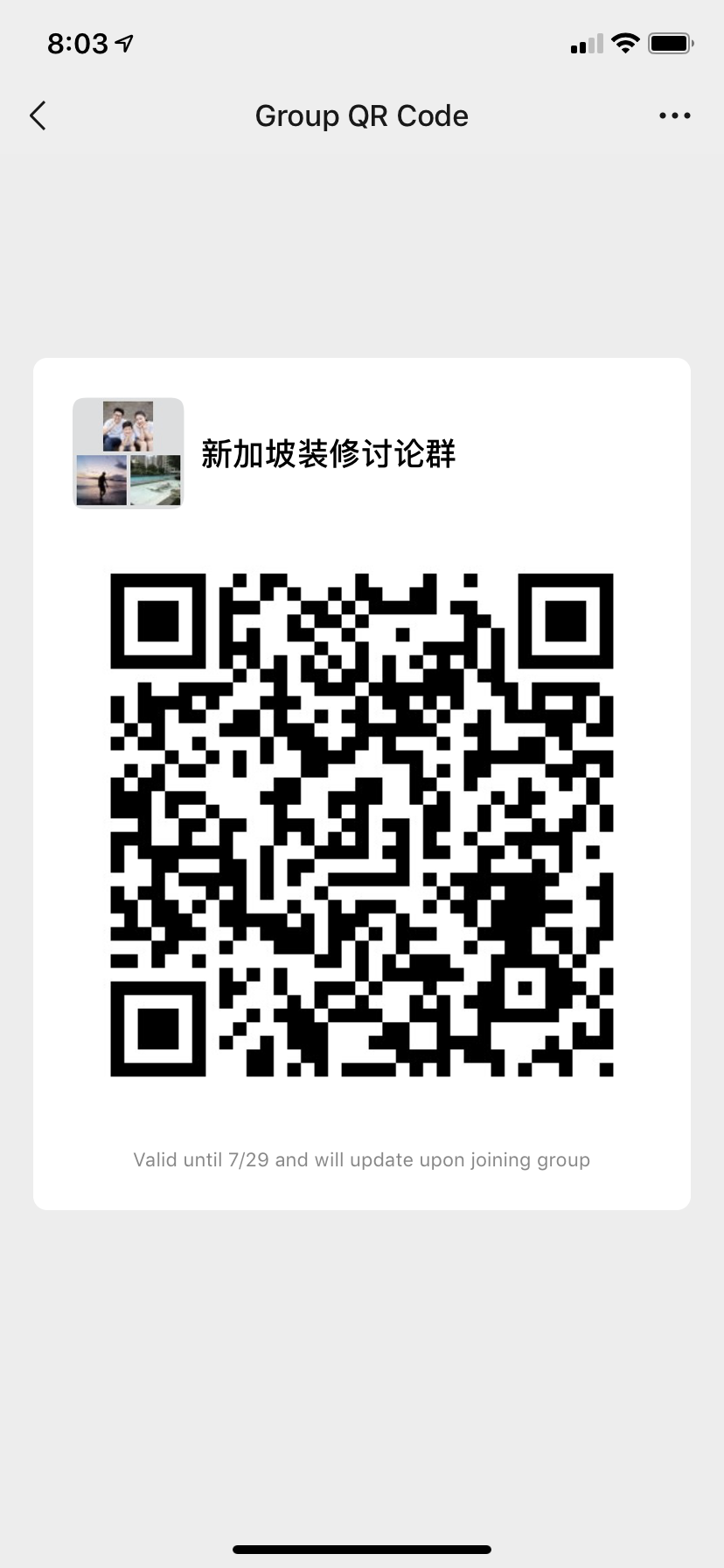Open the three-dot more options menu
The height and width of the screenshot is (1568, 724).
click(x=674, y=115)
